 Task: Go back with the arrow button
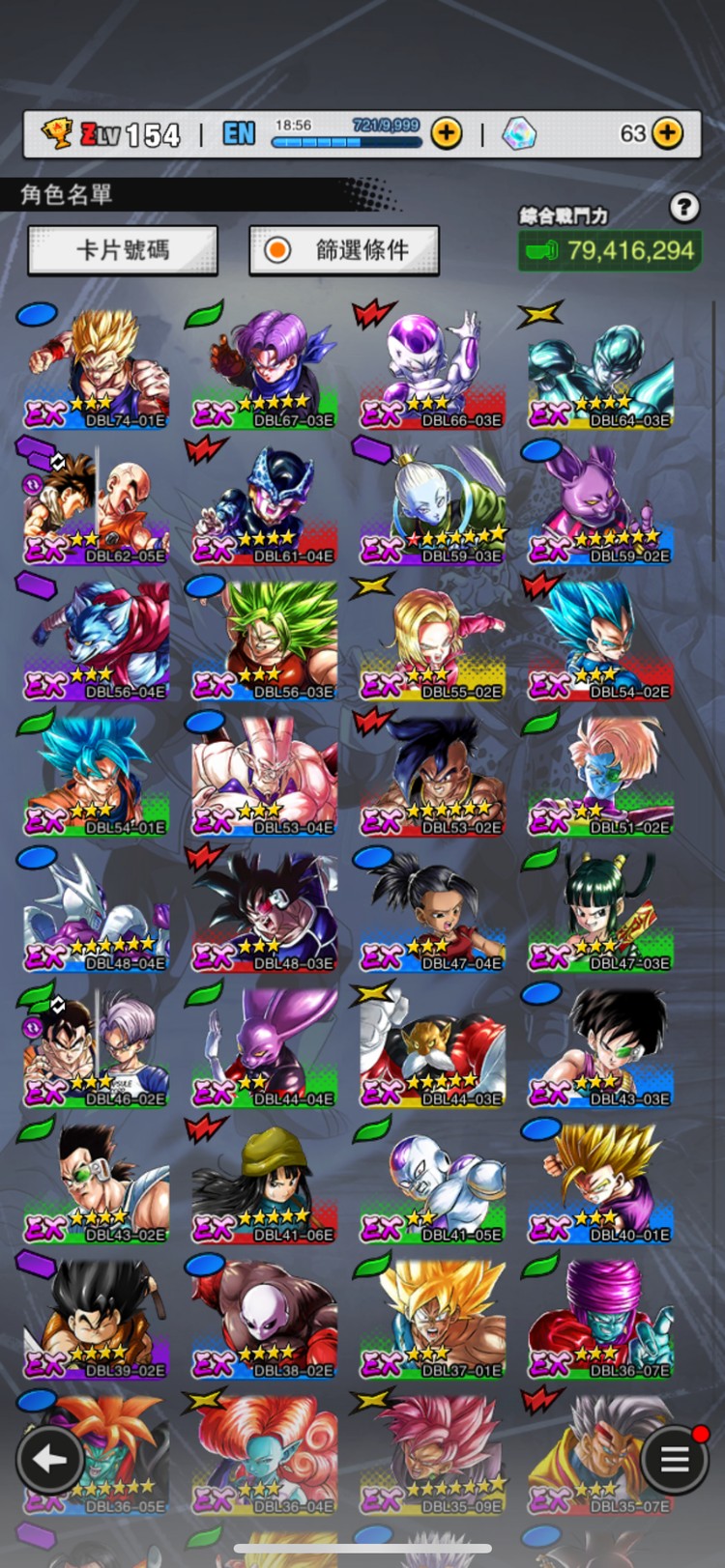(49, 1459)
